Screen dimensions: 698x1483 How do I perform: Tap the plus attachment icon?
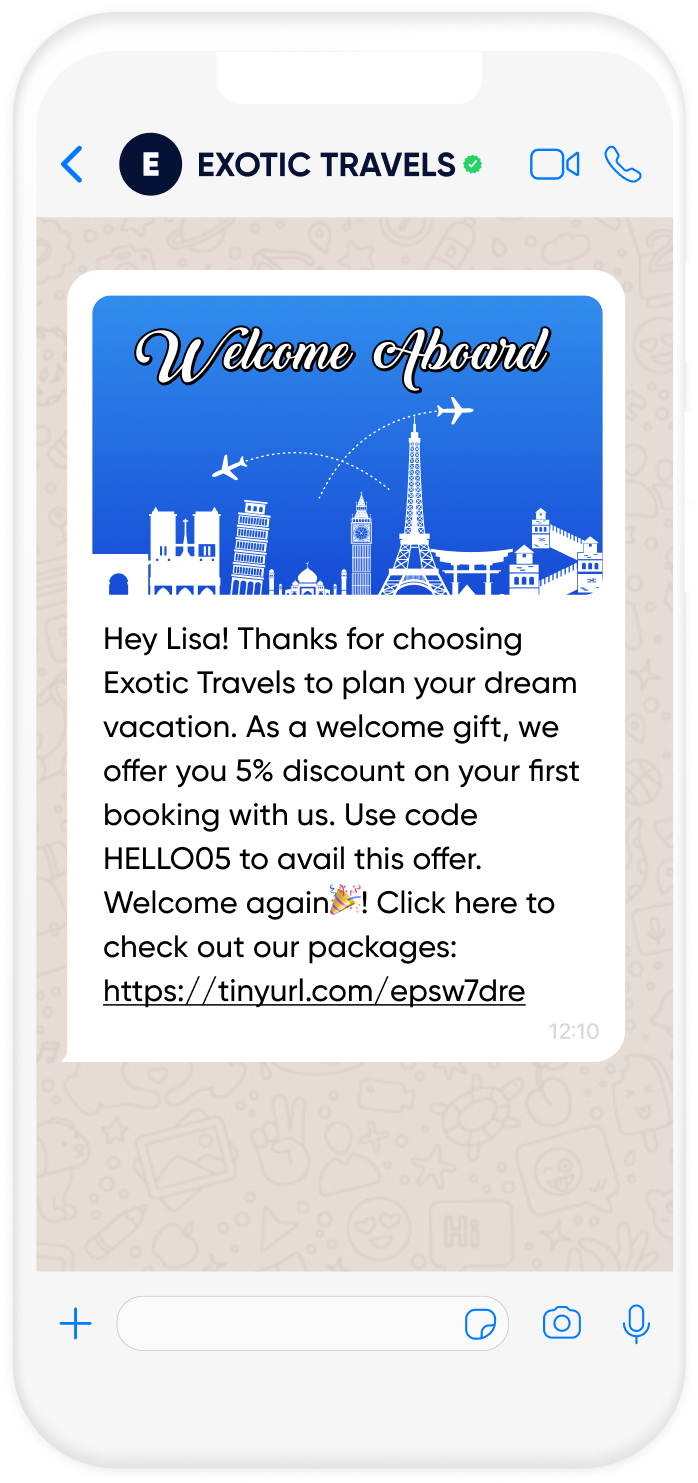click(76, 1325)
